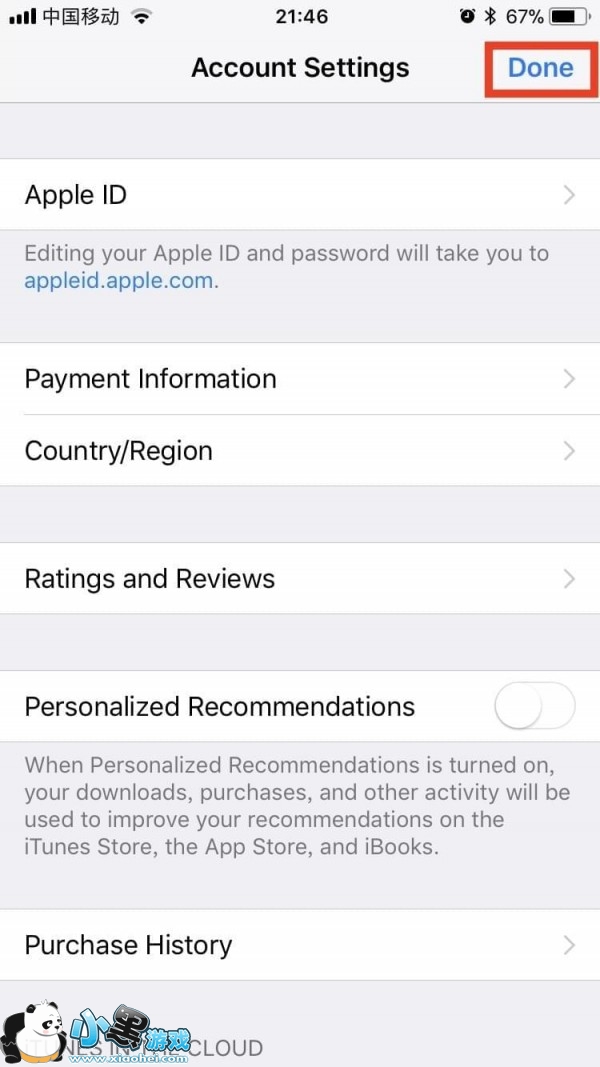This screenshot has width=600, height=1067.
Task: Open the Apple ID row
Action: point(300,195)
